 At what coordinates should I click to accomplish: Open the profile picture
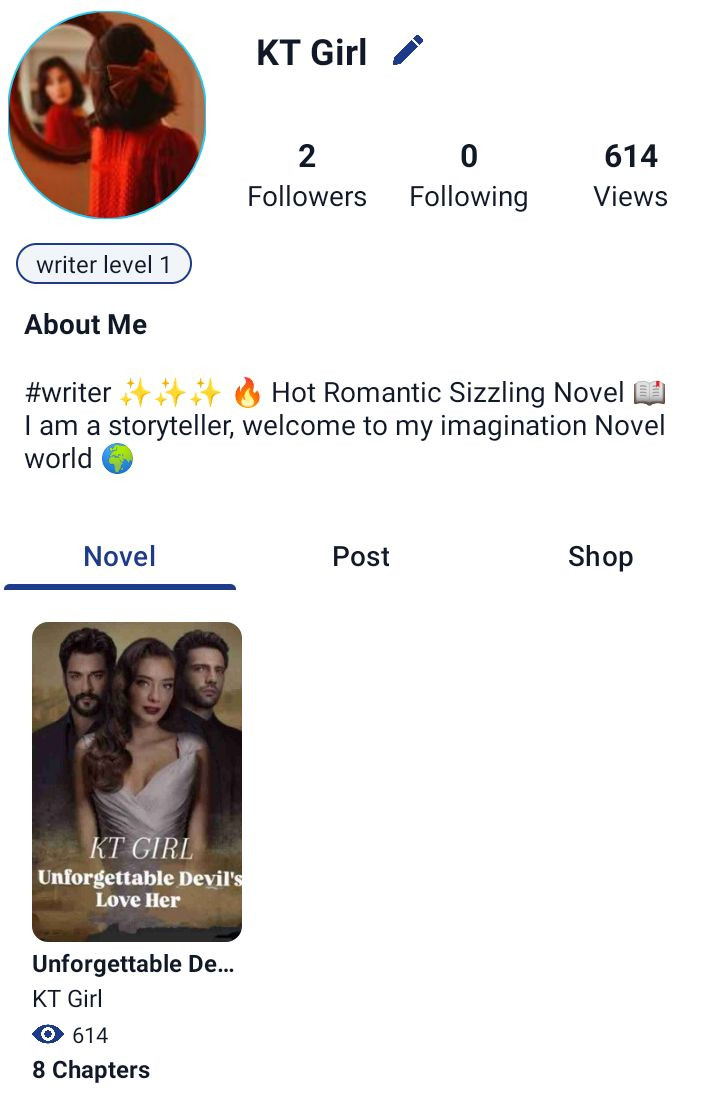point(107,114)
